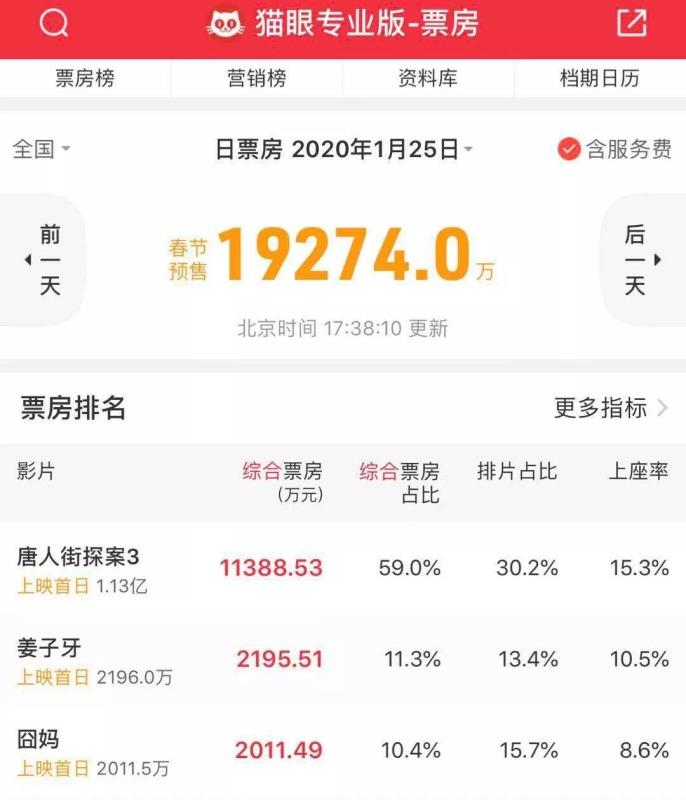Open the 日票房 date picker

pos(344,149)
